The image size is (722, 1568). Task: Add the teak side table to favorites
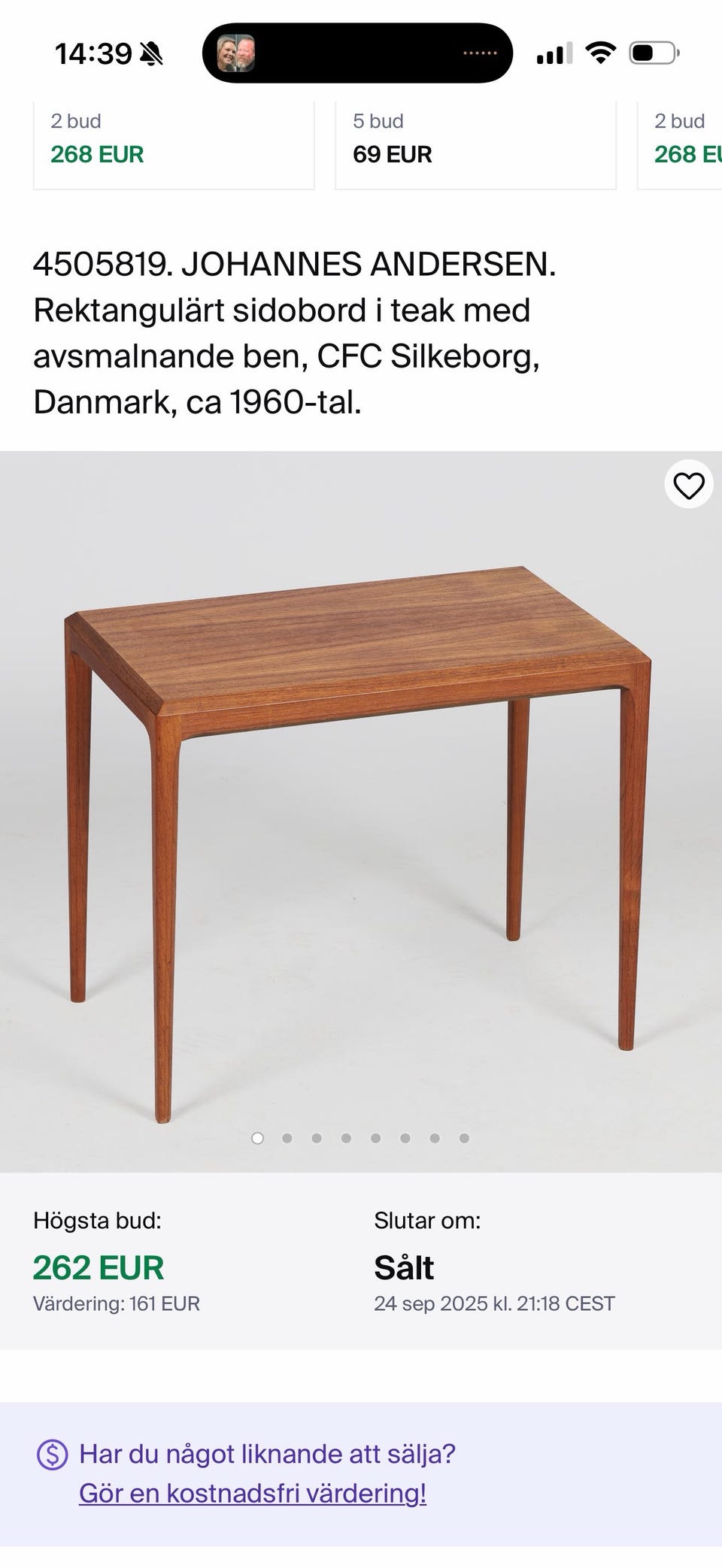(x=688, y=485)
